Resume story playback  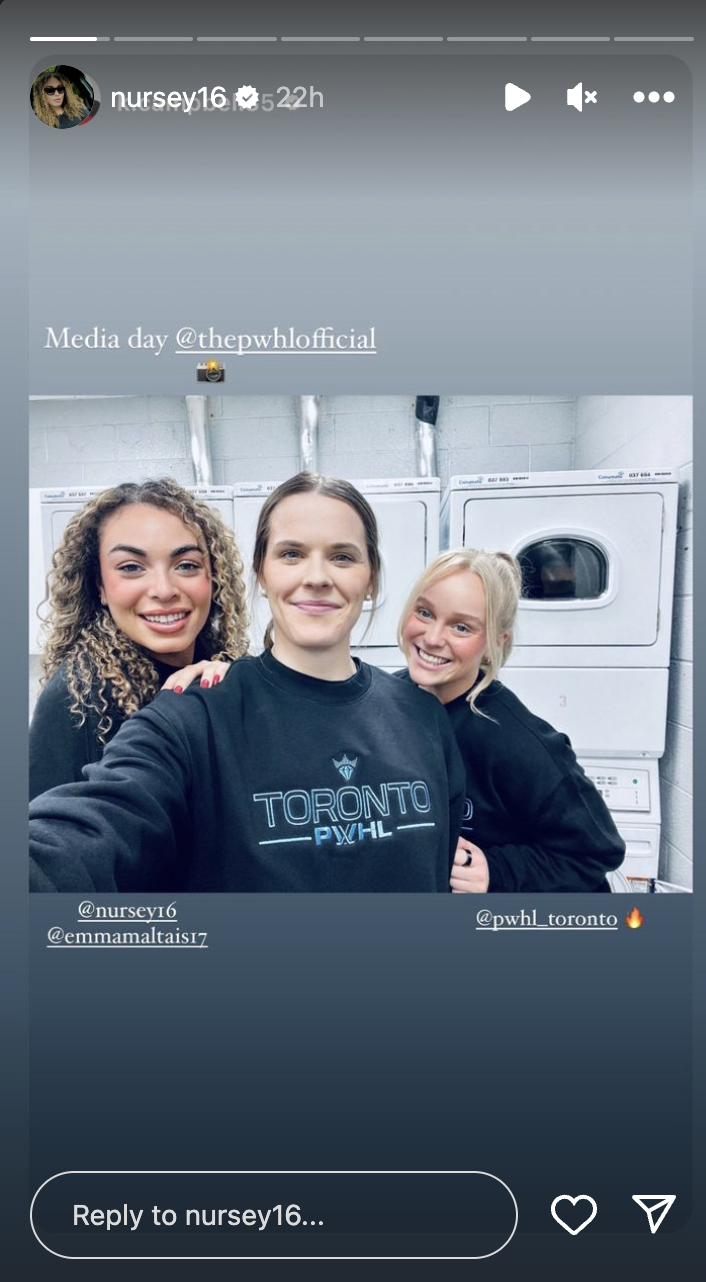(x=516, y=97)
